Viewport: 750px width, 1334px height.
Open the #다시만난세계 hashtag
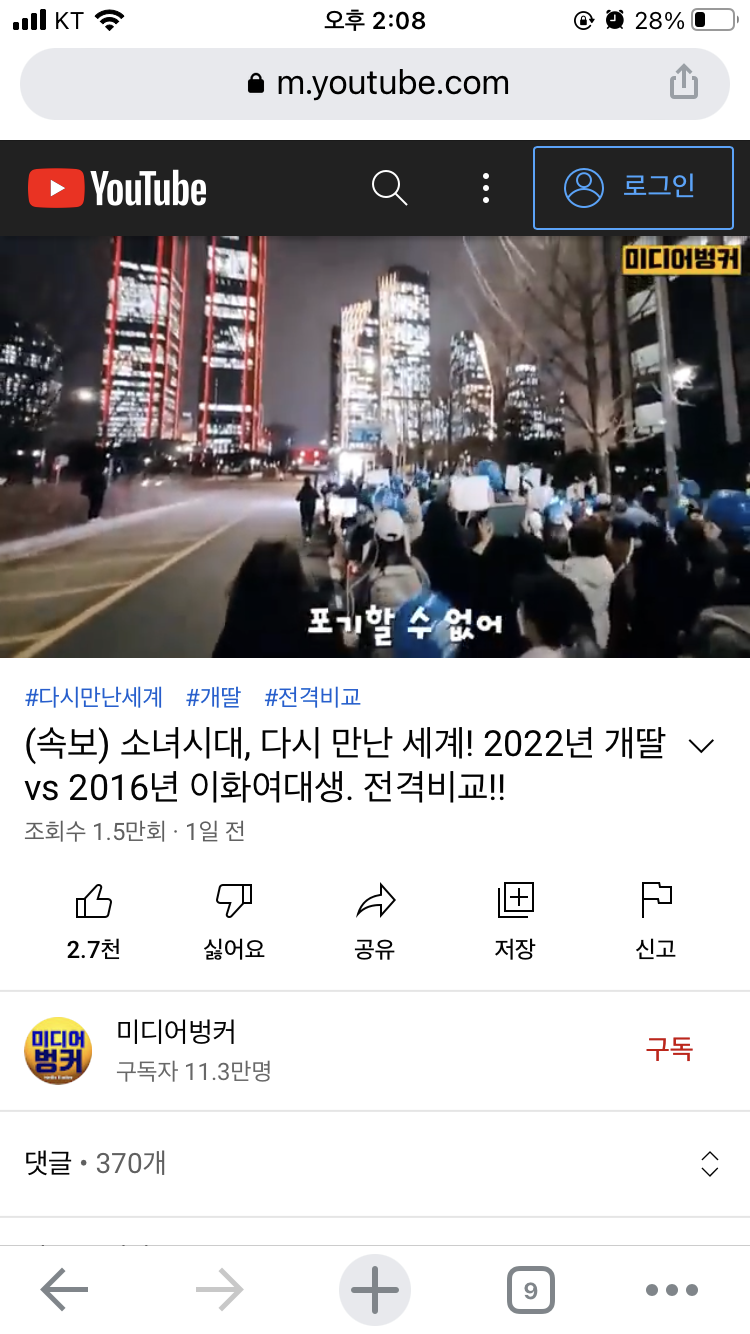[x=93, y=697]
